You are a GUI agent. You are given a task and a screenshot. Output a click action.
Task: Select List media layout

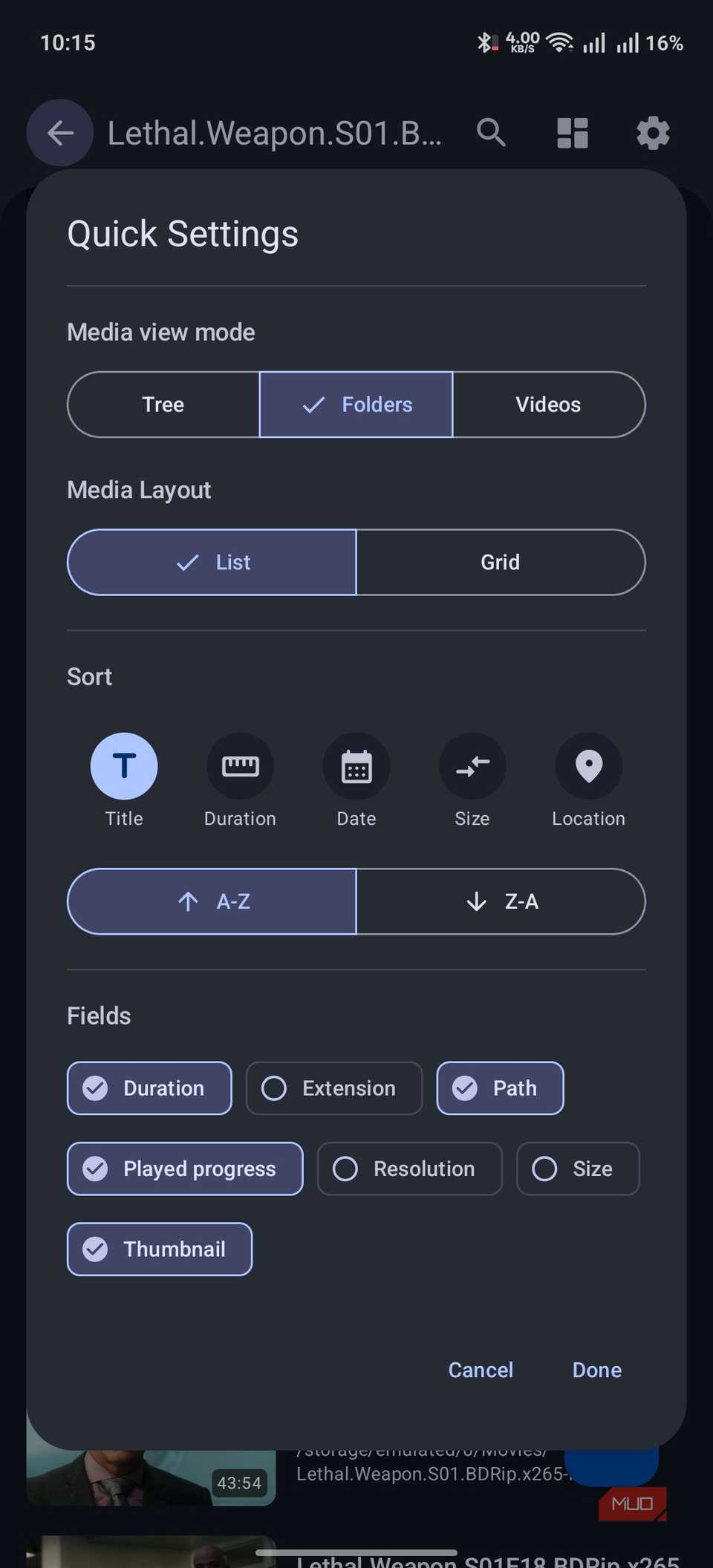pos(212,562)
